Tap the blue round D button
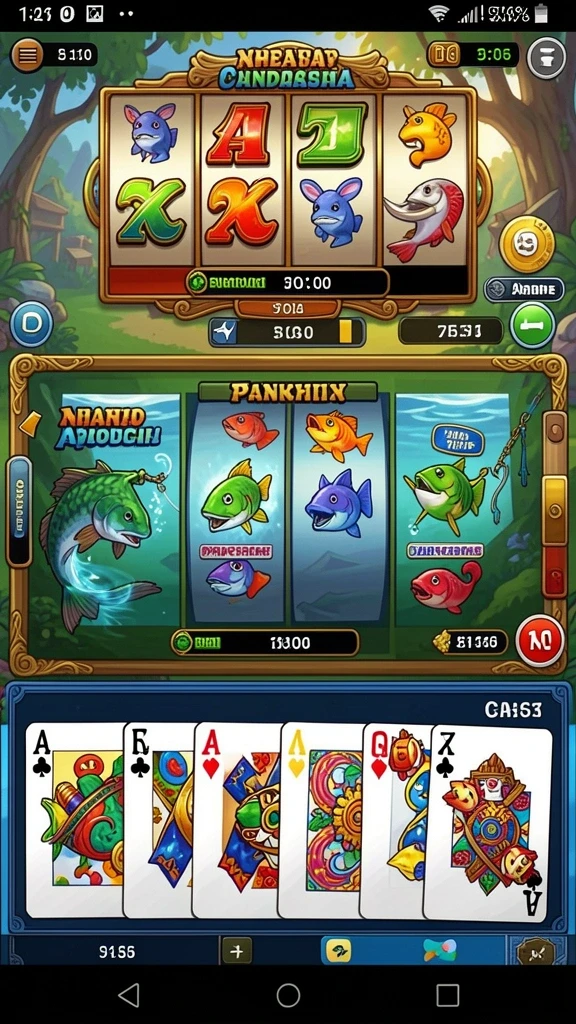Image resolution: width=576 pixels, height=1024 pixels. click(31, 325)
